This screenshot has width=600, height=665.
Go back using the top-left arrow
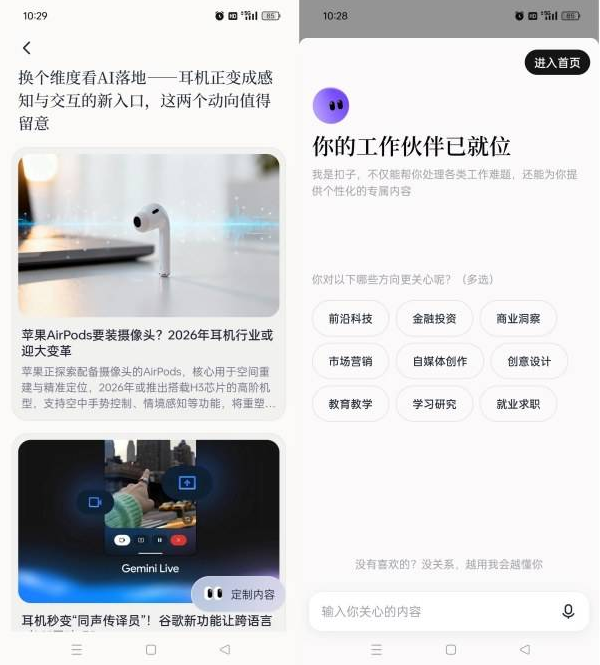point(27,48)
